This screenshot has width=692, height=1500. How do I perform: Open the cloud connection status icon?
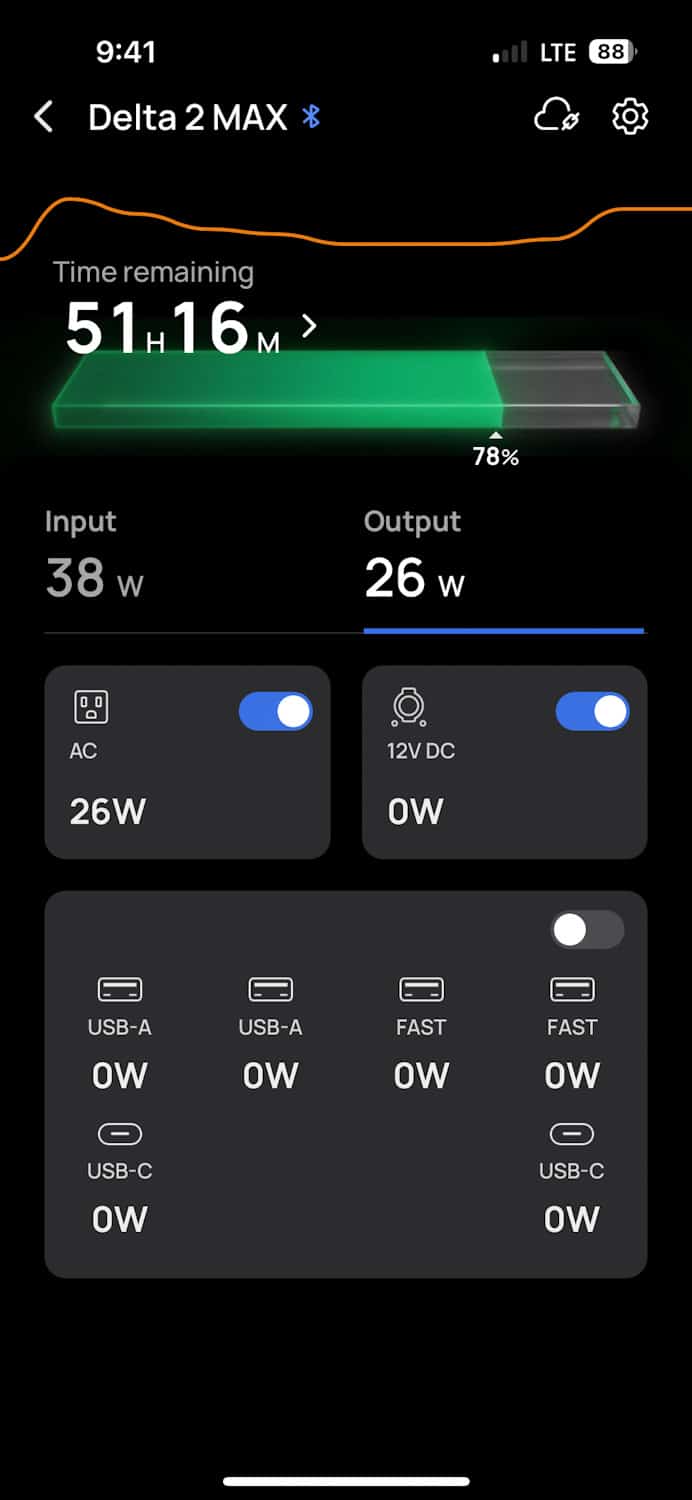pyautogui.click(x=556, y=117)
